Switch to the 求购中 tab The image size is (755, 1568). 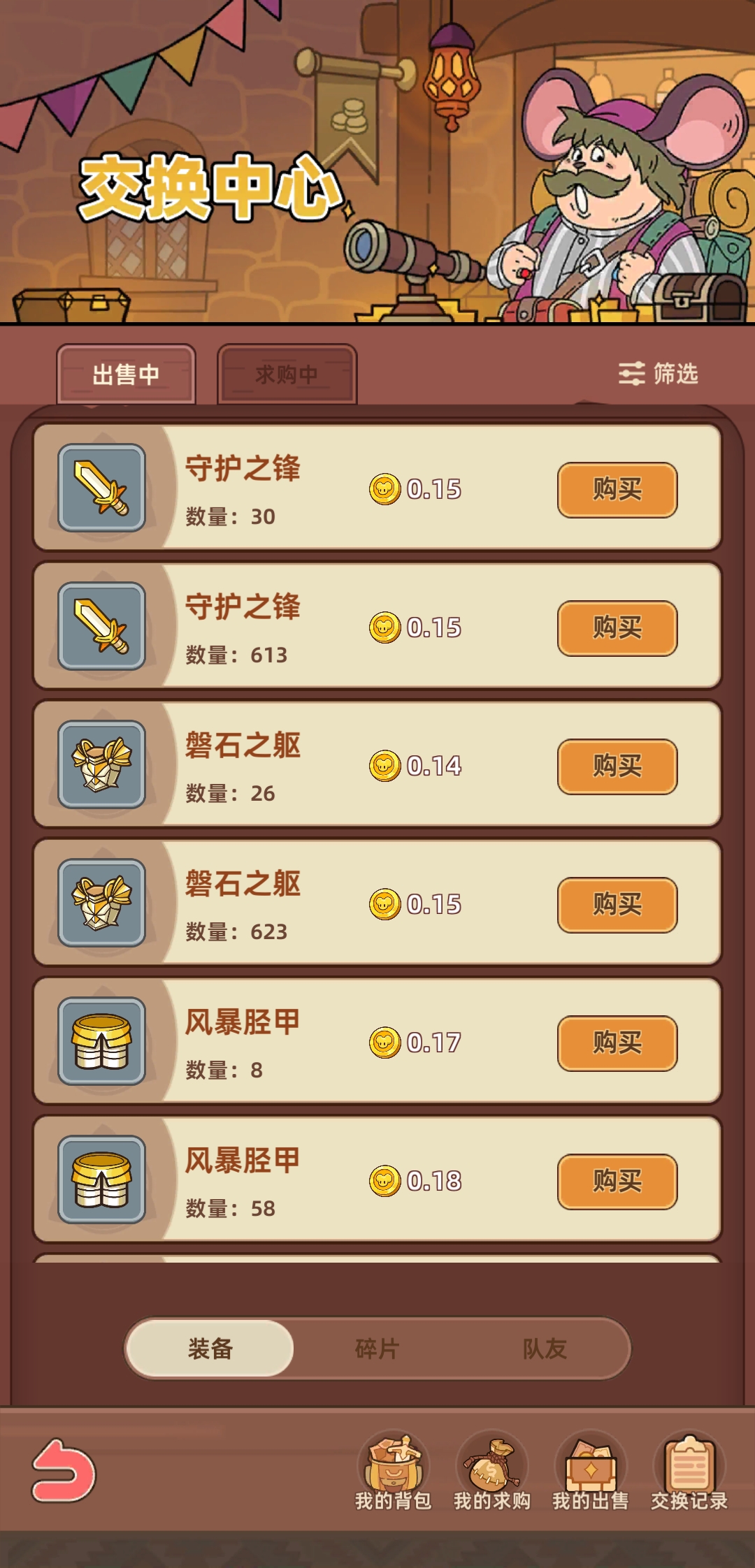pyautogui.click(x=287, y=375)
